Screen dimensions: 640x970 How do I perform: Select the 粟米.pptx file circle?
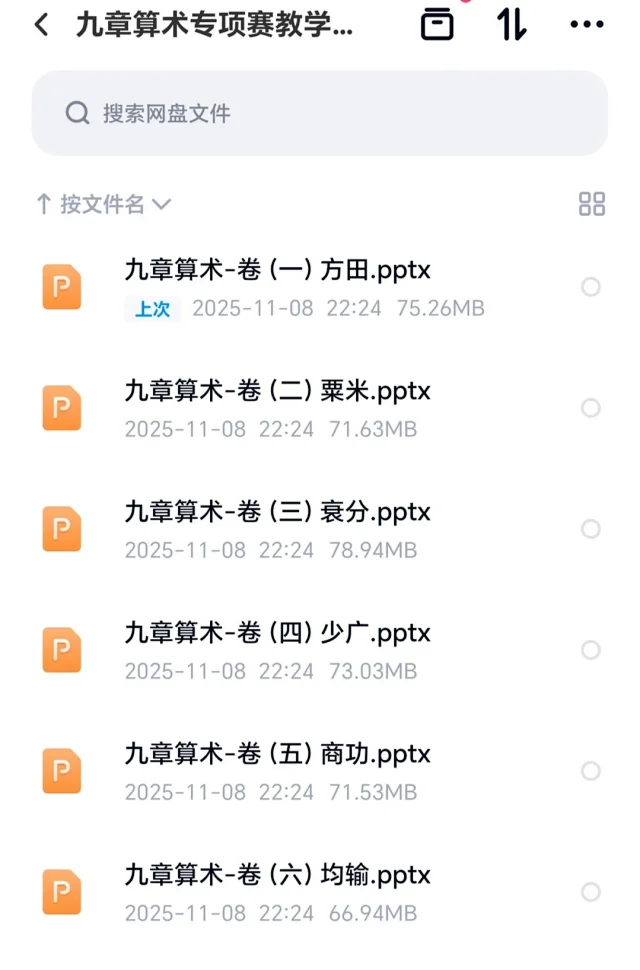pos(591,408)
